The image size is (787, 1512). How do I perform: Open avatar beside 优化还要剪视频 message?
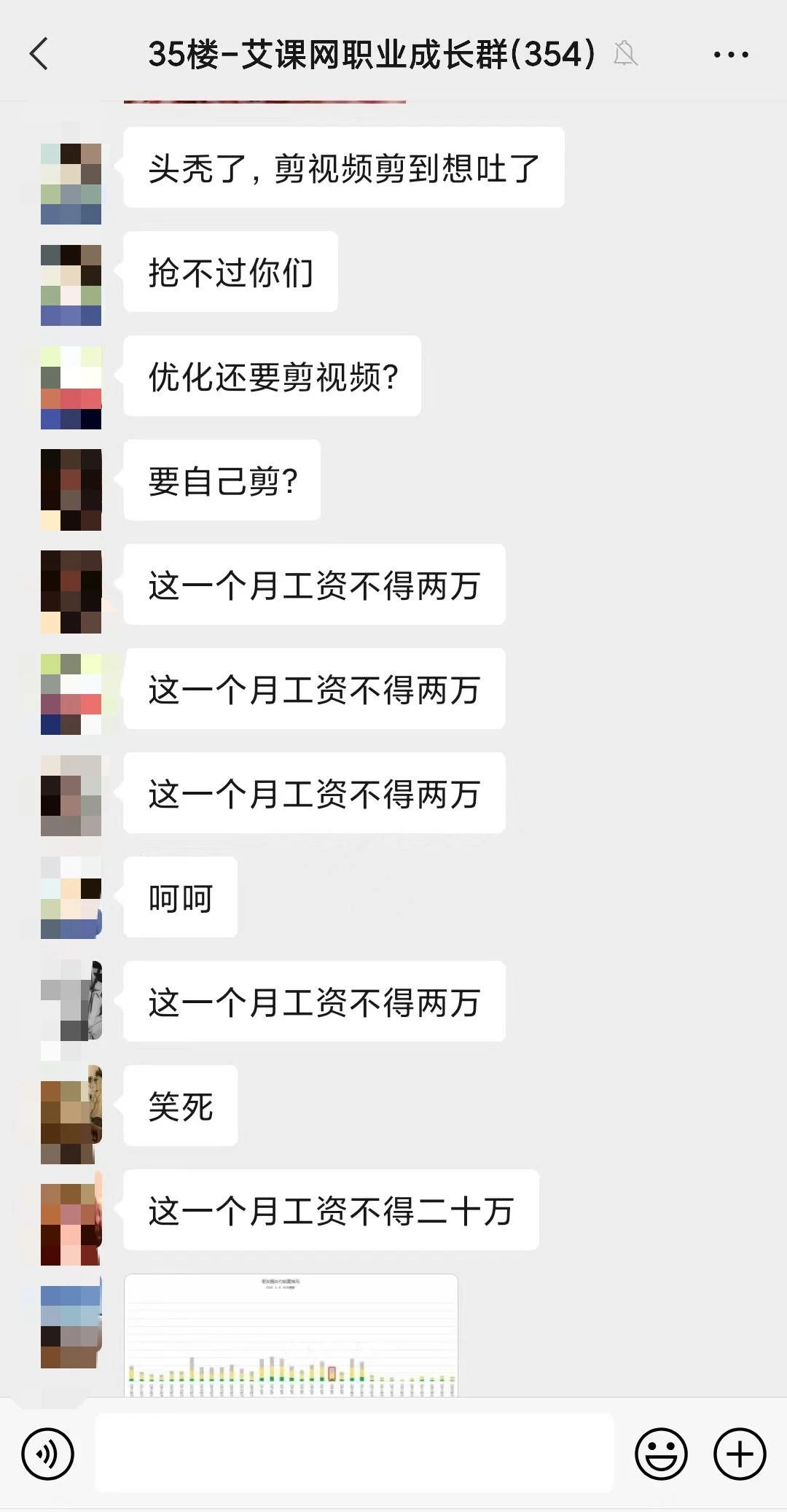tap(71, 388)
